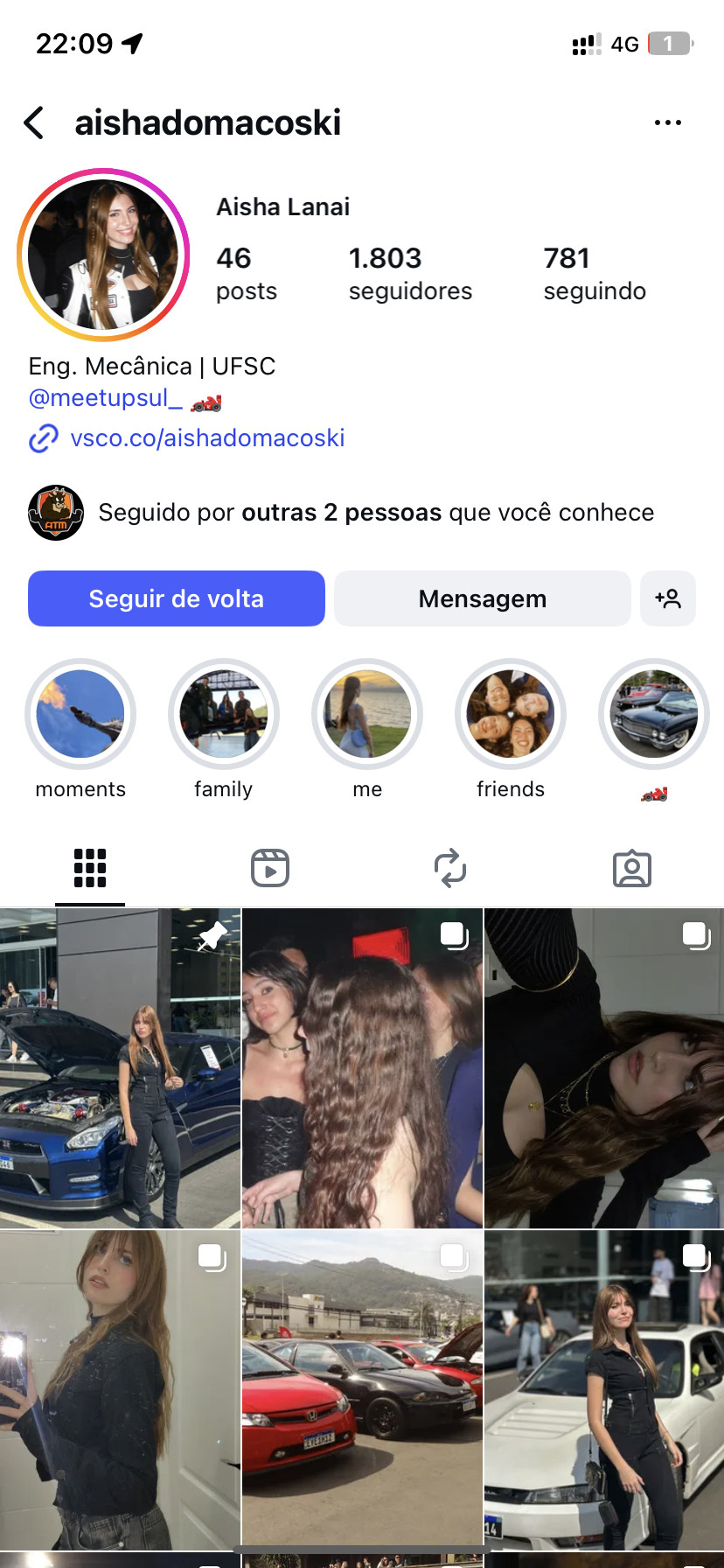Screen dimensions: 724x1568
Task: Open the moments highlight
Action: click(80, 715)
